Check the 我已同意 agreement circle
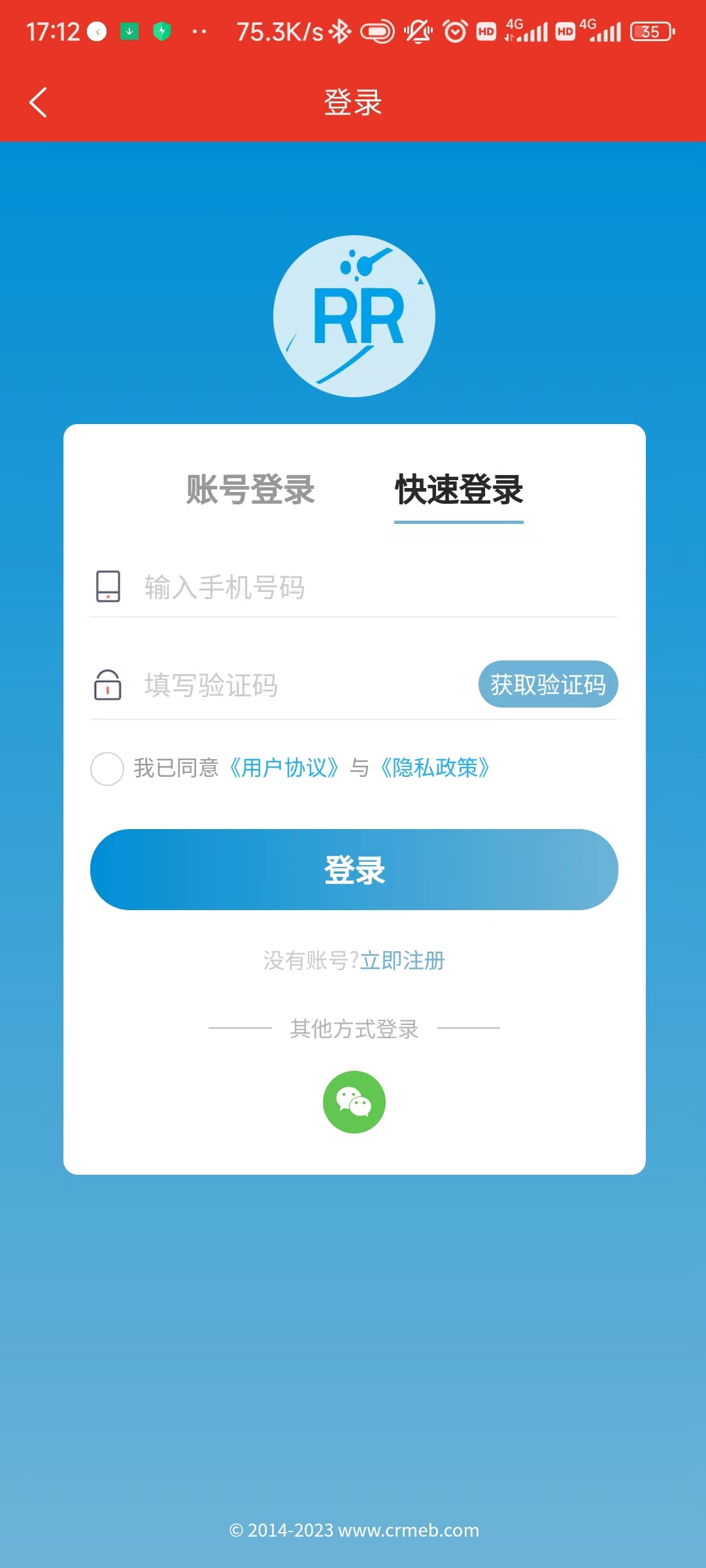This screenshot has width=706, height=1568. point(107,768)
